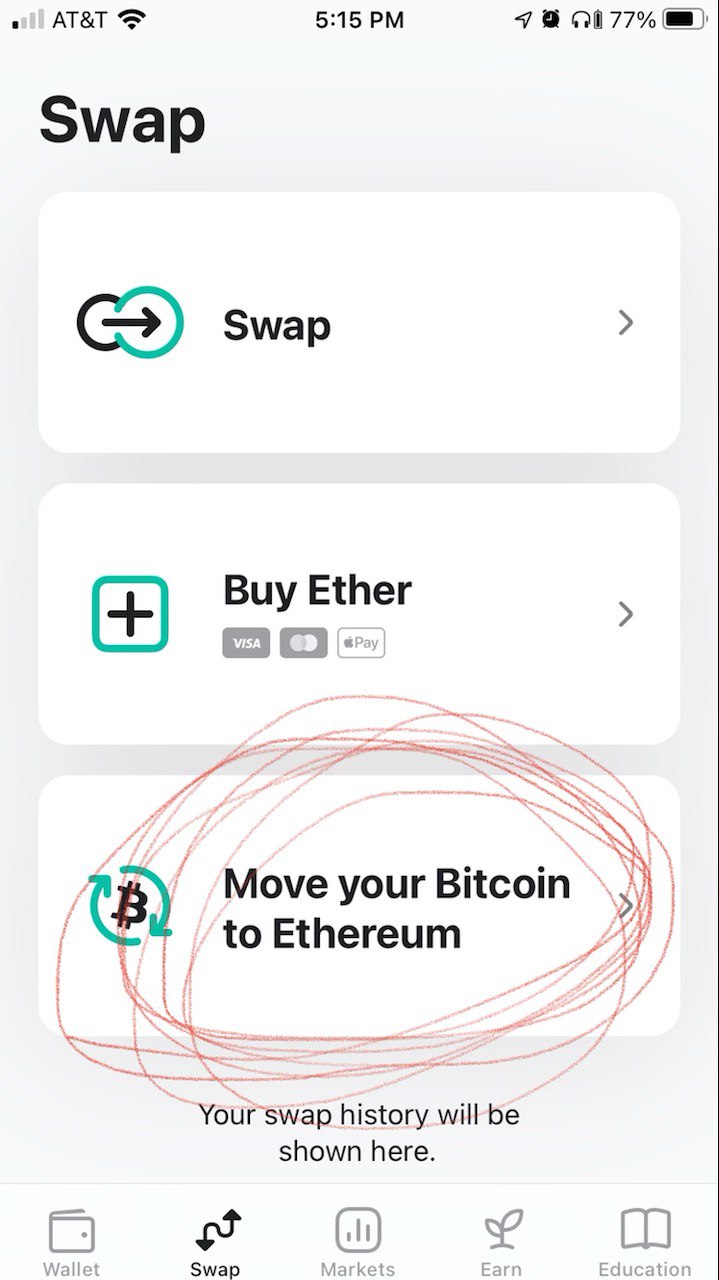
Task: Open the Education tab
Action: point(645,1242)
